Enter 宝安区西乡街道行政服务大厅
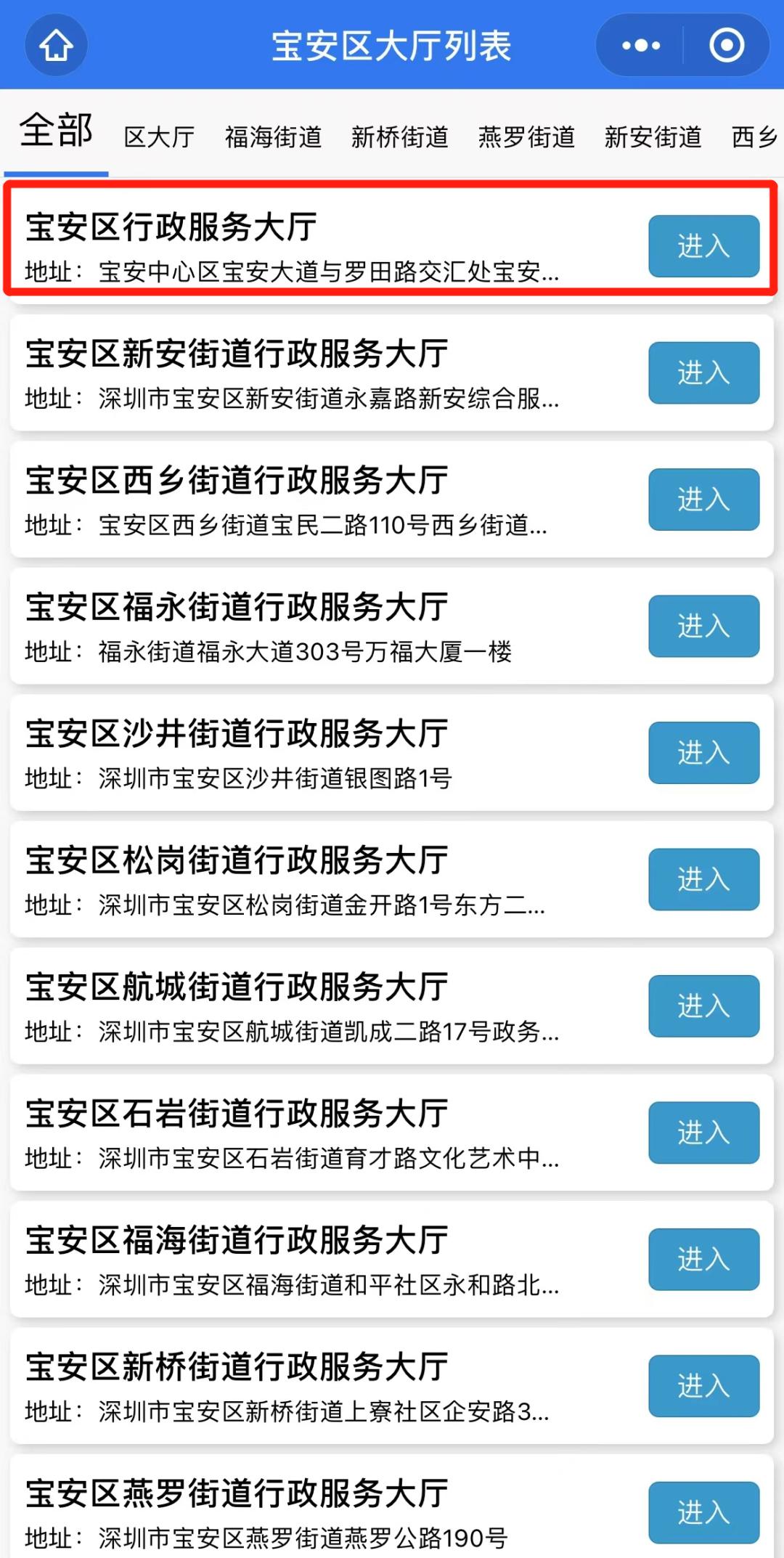The width and height of the screenshot is (784, 1558). coord(703,499)
